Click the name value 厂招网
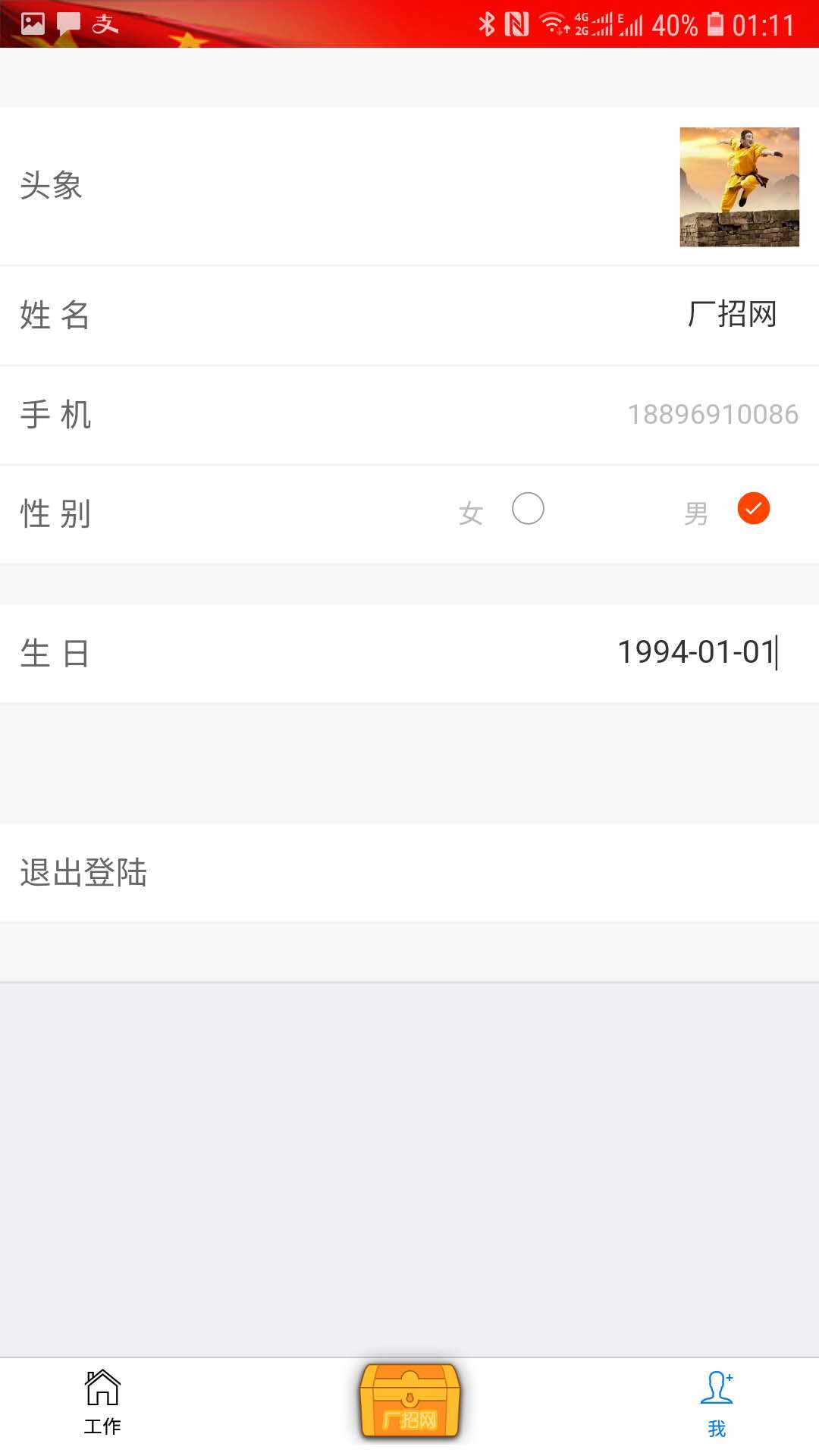 click(732, 316)
